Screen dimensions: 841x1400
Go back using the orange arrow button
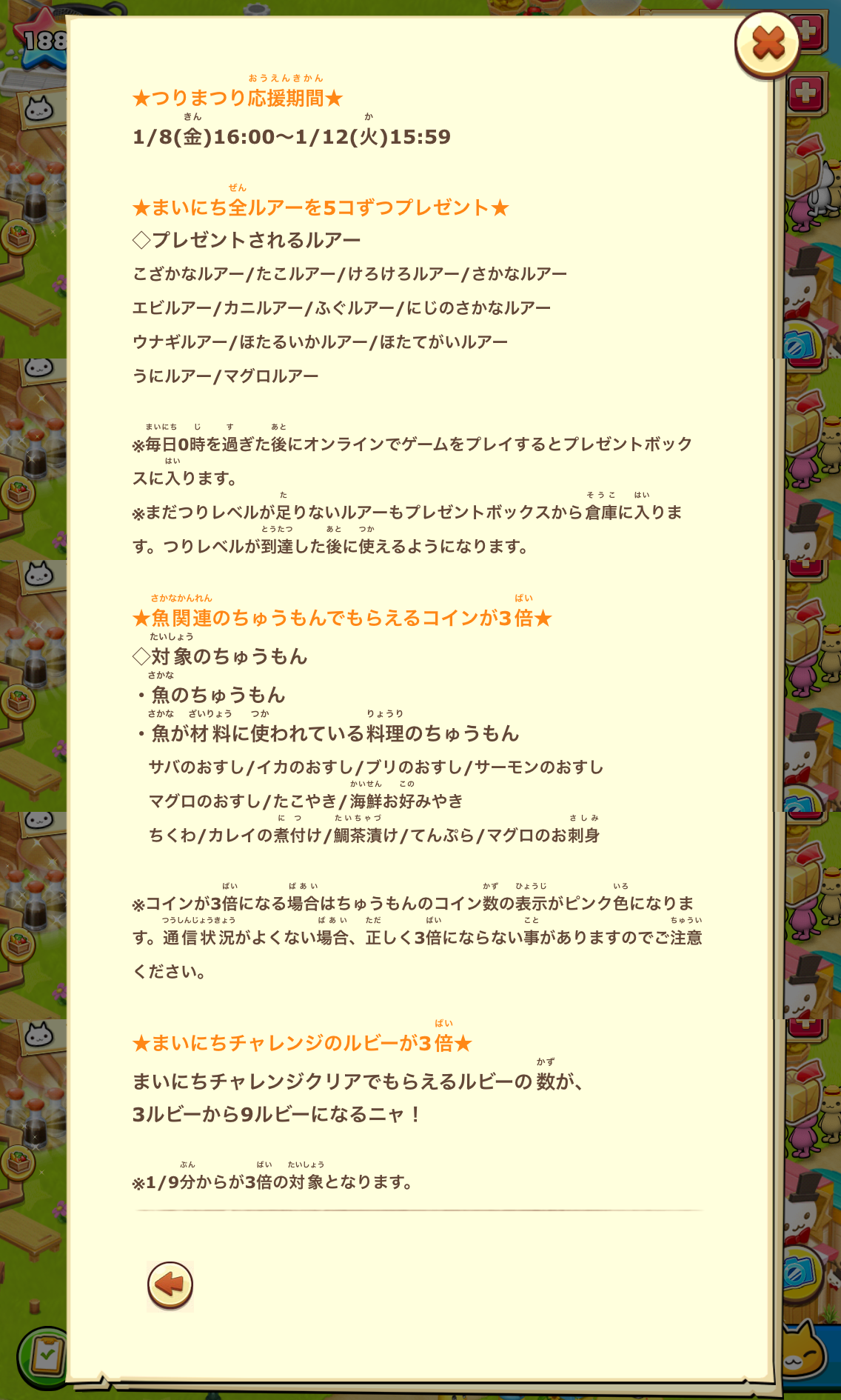(x=170, y=1285)
